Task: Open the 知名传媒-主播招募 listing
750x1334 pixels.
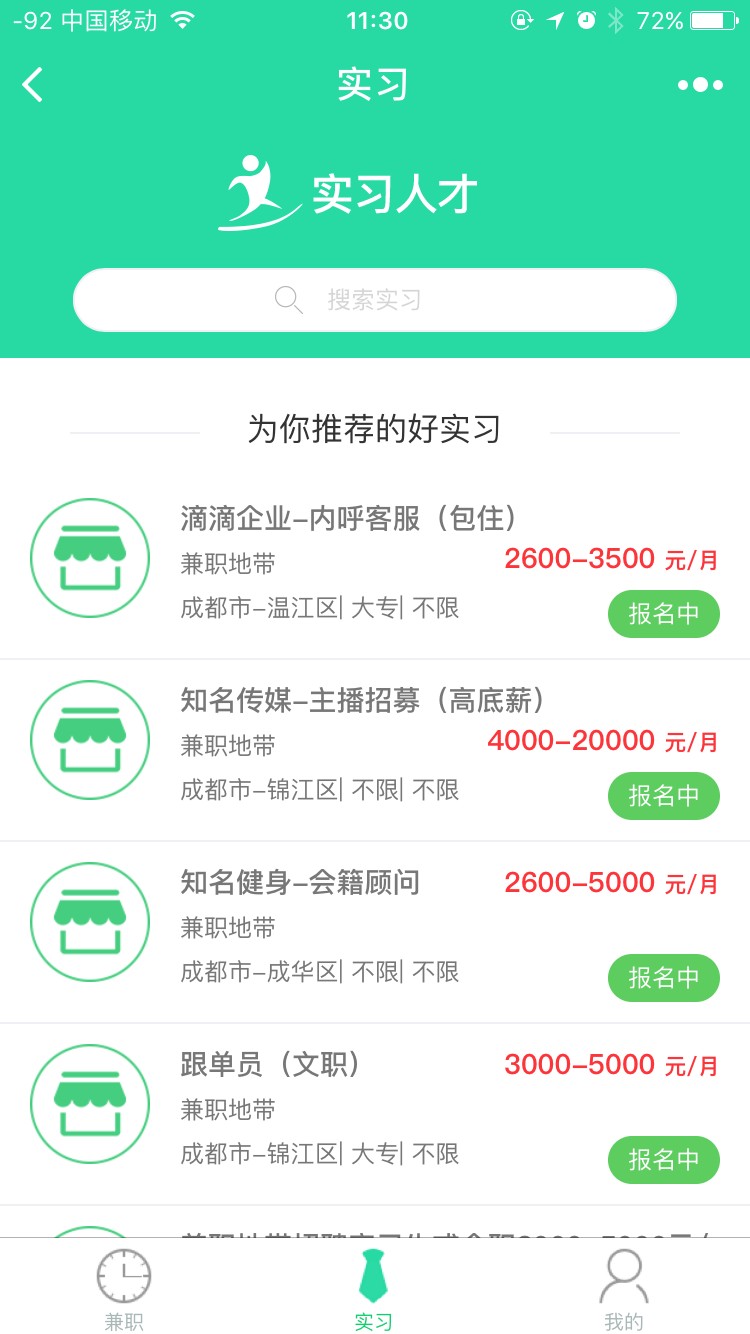Action: pyautogui.click(x=375, y=750)
